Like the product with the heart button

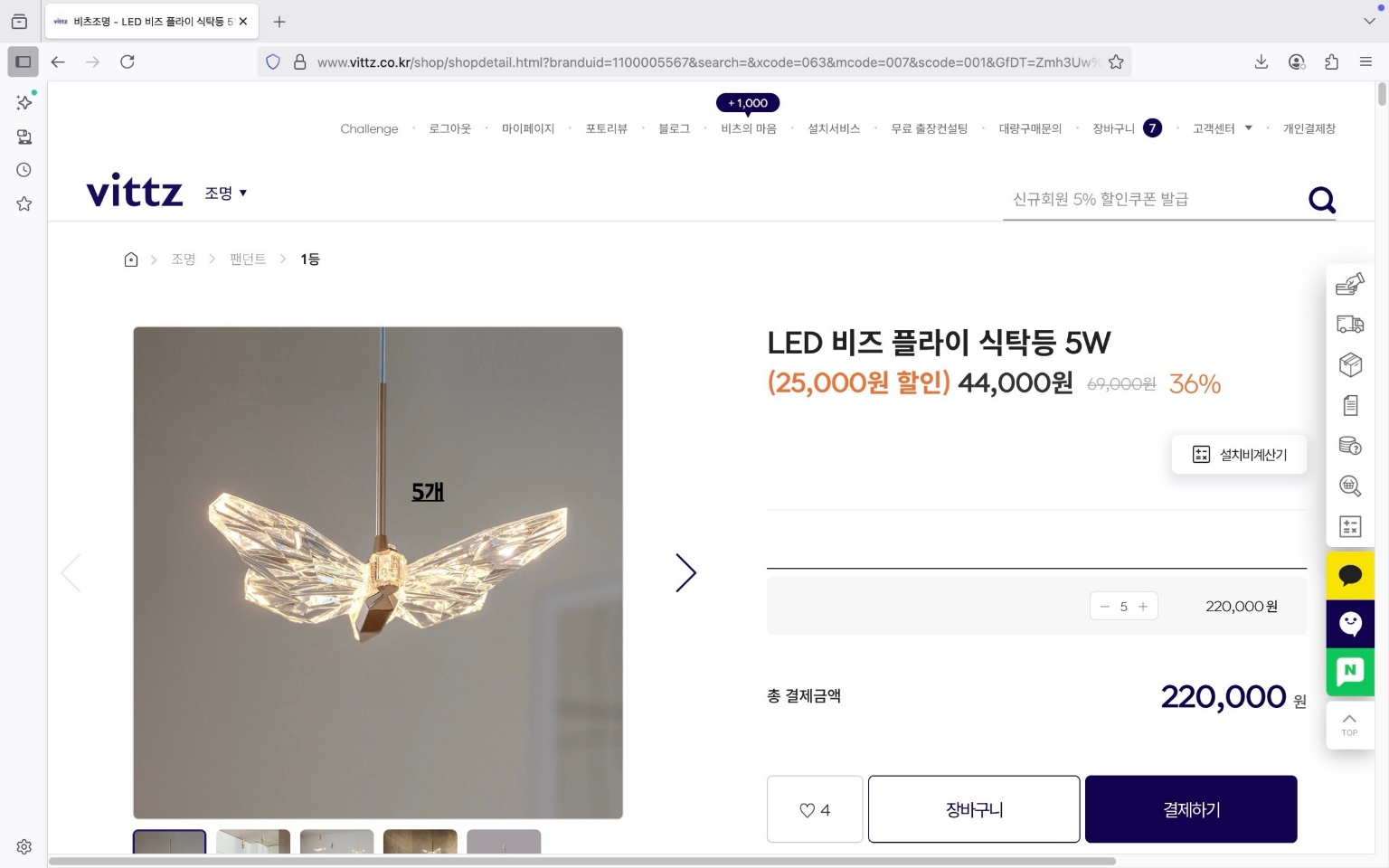815,810
